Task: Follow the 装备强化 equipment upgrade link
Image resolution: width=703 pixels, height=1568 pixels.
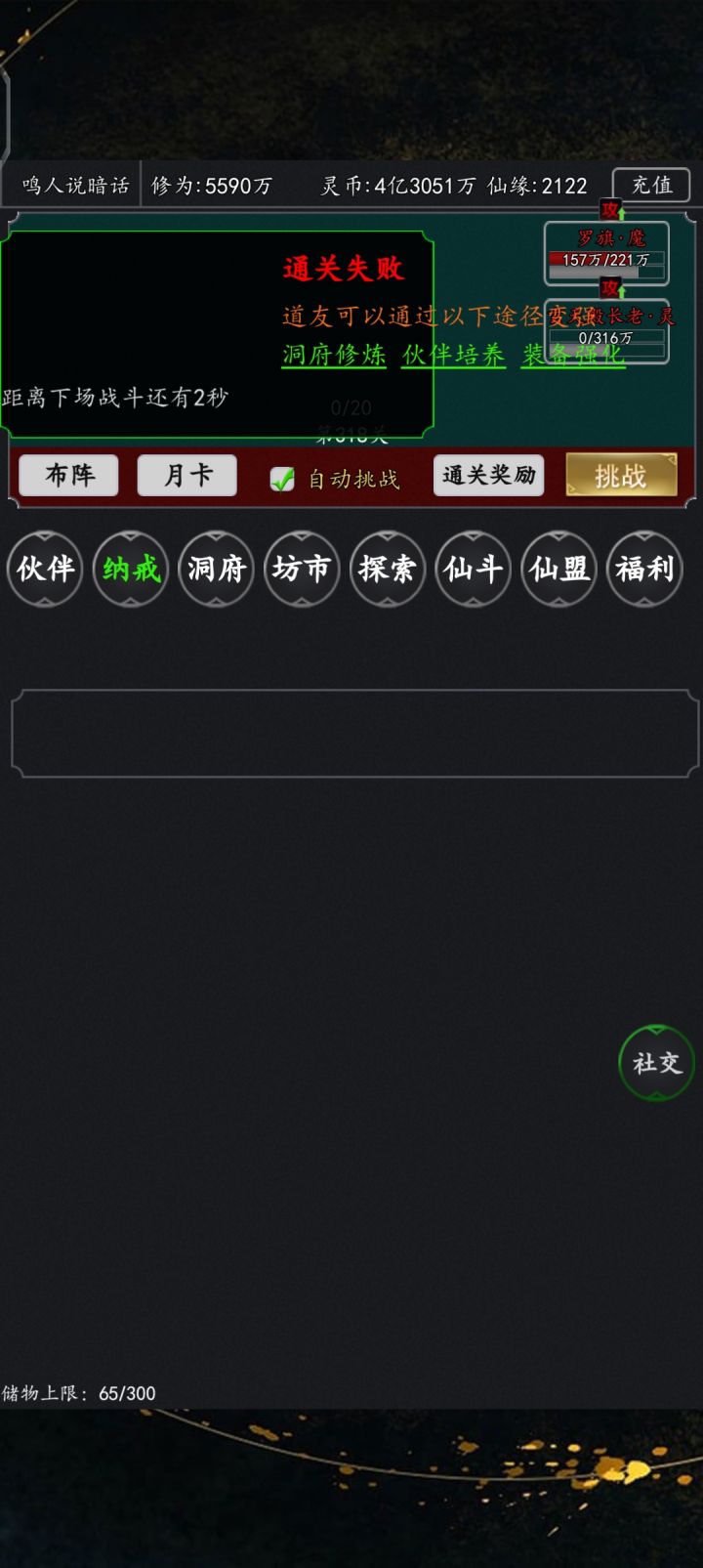Action: 572,358
